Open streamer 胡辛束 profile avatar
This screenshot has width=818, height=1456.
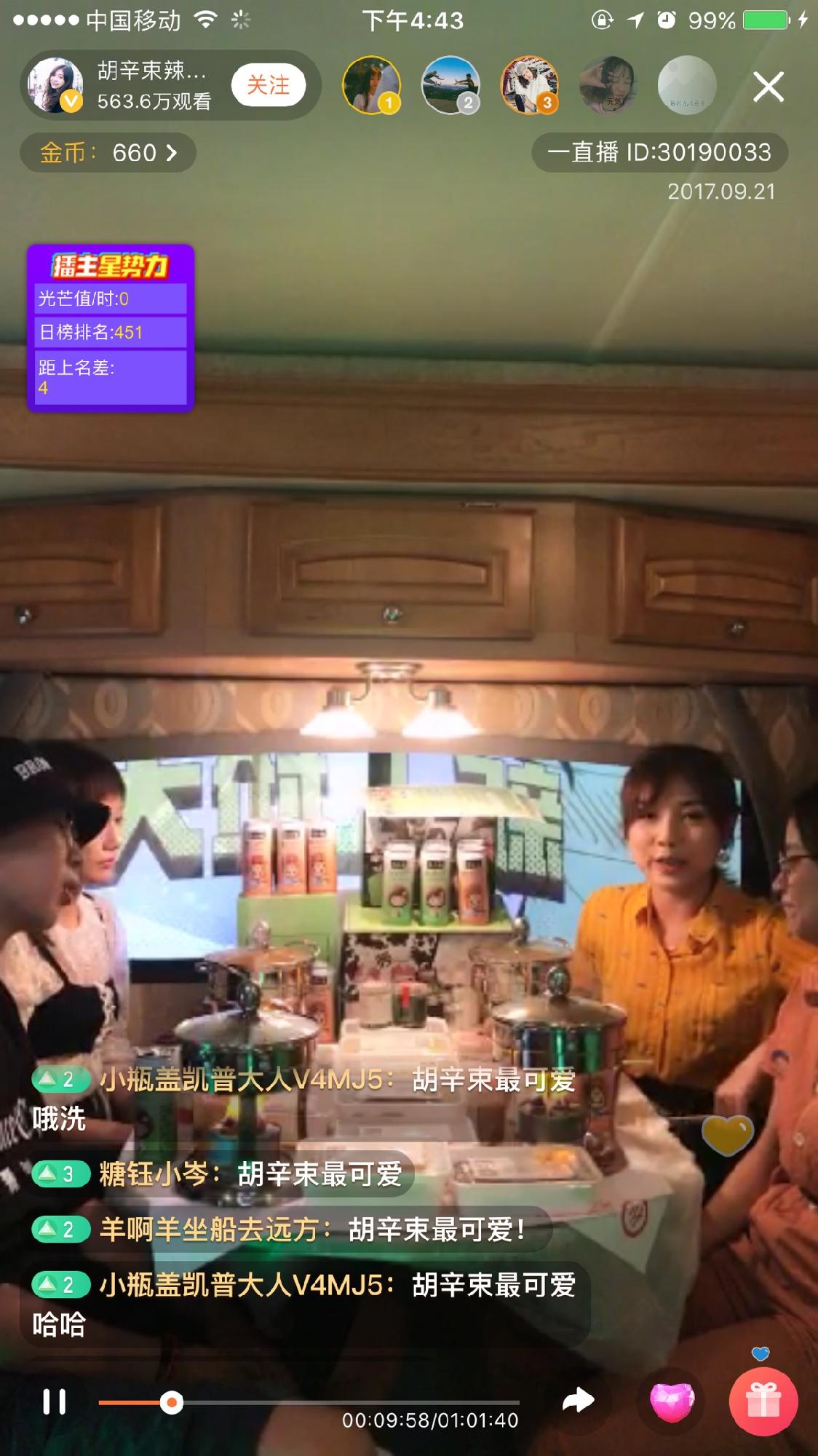55,86
